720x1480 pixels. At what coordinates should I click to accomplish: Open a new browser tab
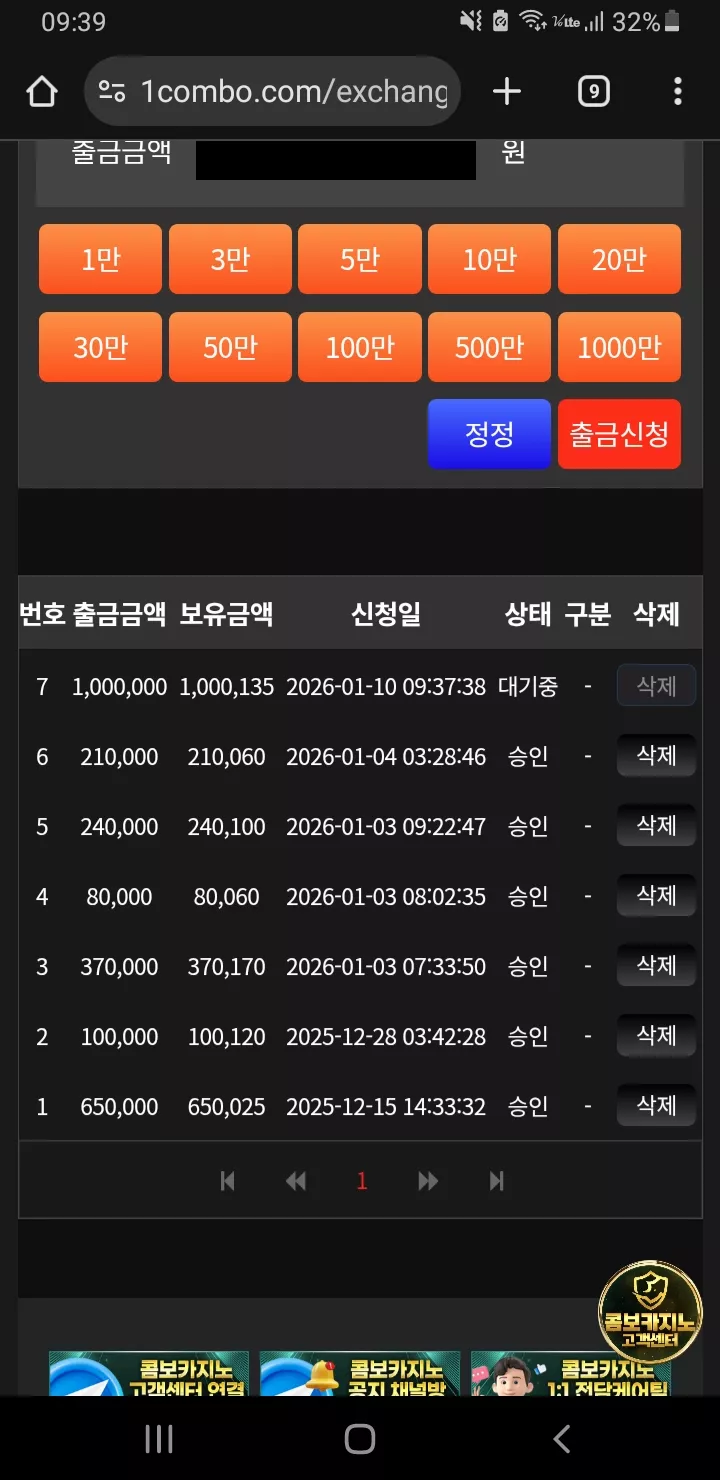tap(507, 92)
